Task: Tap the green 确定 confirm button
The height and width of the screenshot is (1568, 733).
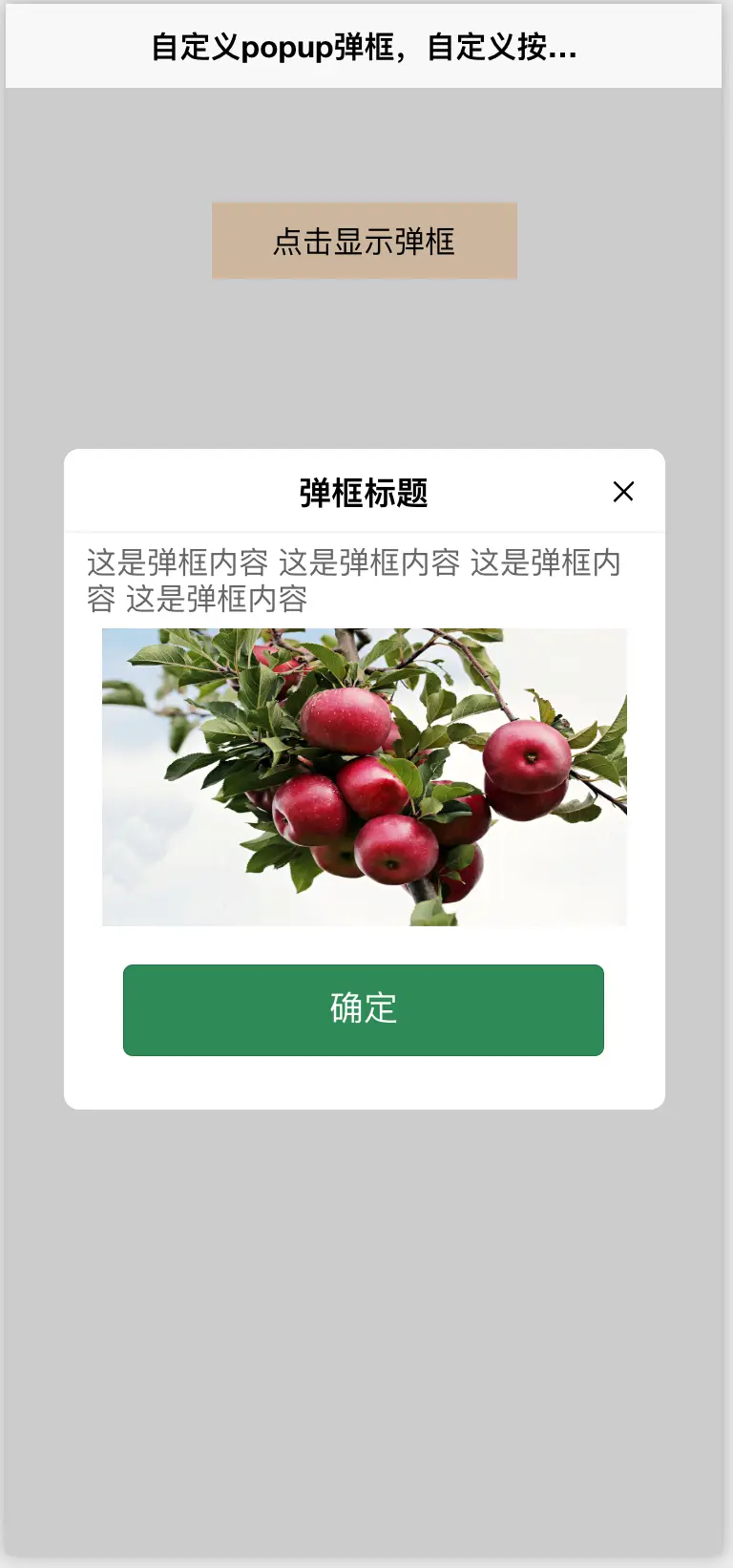Action: click(x=364, y=1009)
